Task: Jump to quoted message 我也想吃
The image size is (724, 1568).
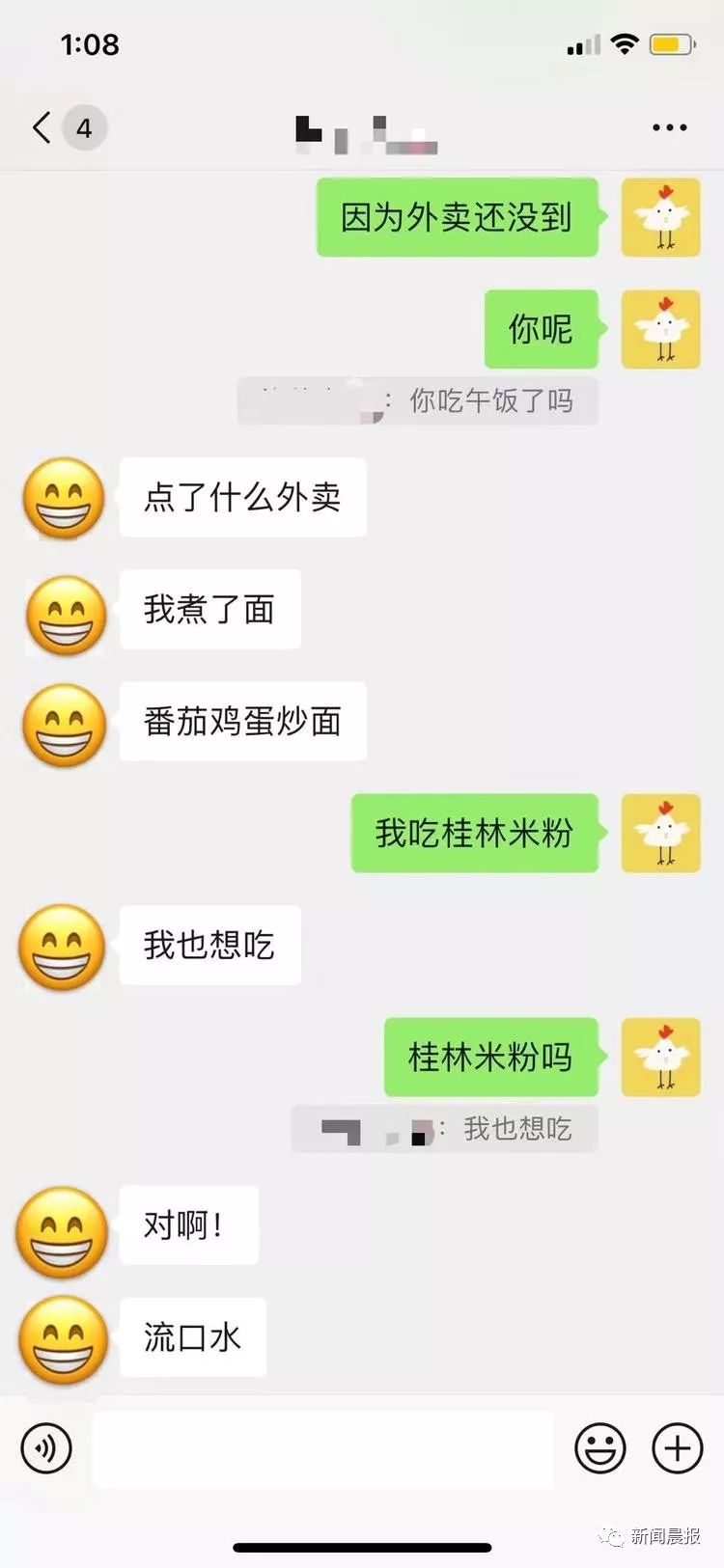Action: pyautogui.click(x=445, y=1129)
